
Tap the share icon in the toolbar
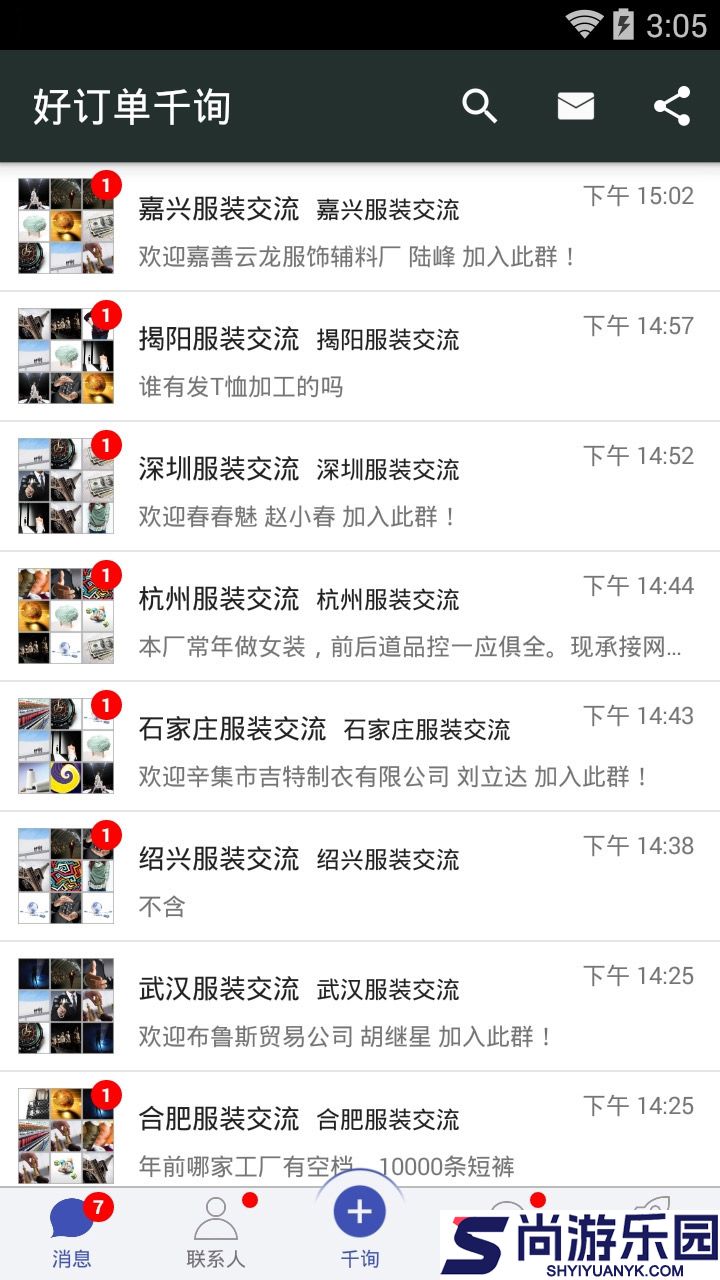tap(672, 105)
